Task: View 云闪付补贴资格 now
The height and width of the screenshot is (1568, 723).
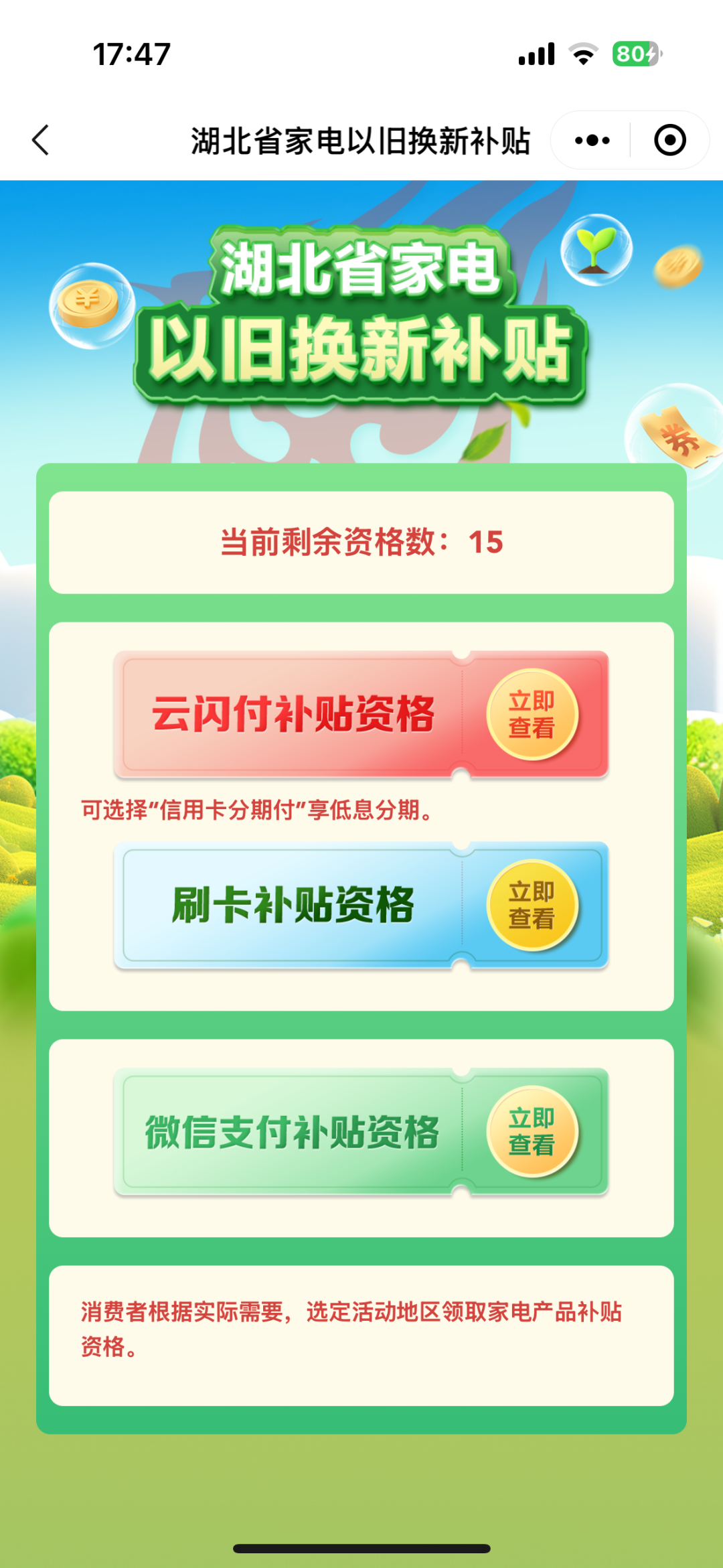Action: (x=532, y=714)
